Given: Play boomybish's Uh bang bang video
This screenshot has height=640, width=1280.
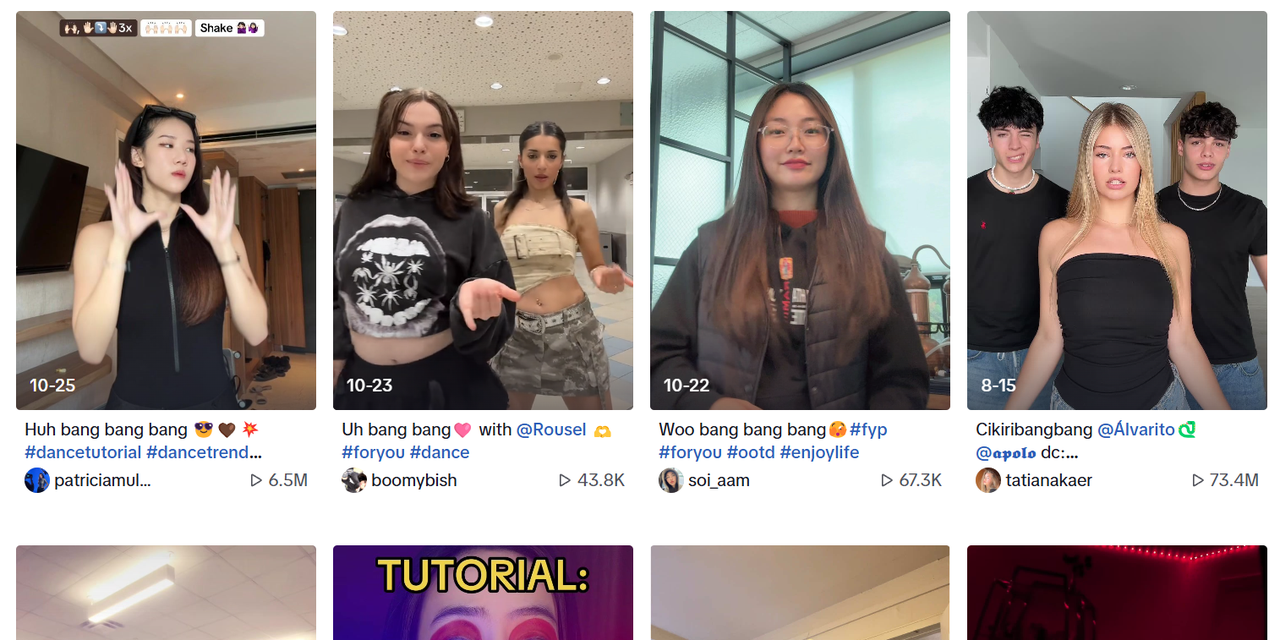Looking at the screenshot, I should 483,210.
